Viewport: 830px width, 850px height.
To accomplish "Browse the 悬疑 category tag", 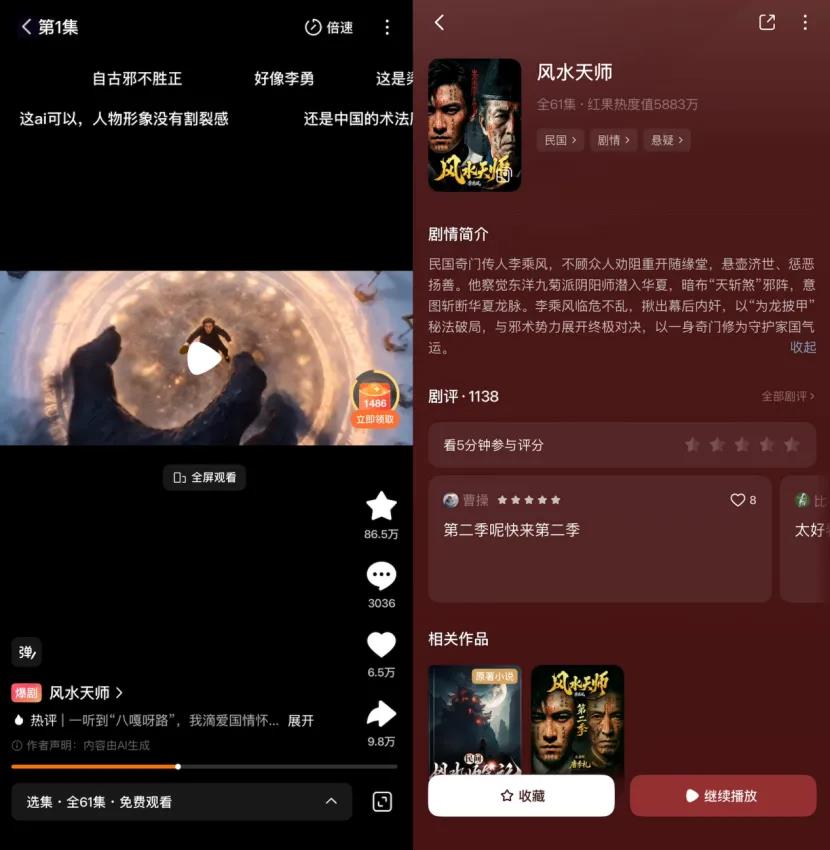I will coord(666,140).
